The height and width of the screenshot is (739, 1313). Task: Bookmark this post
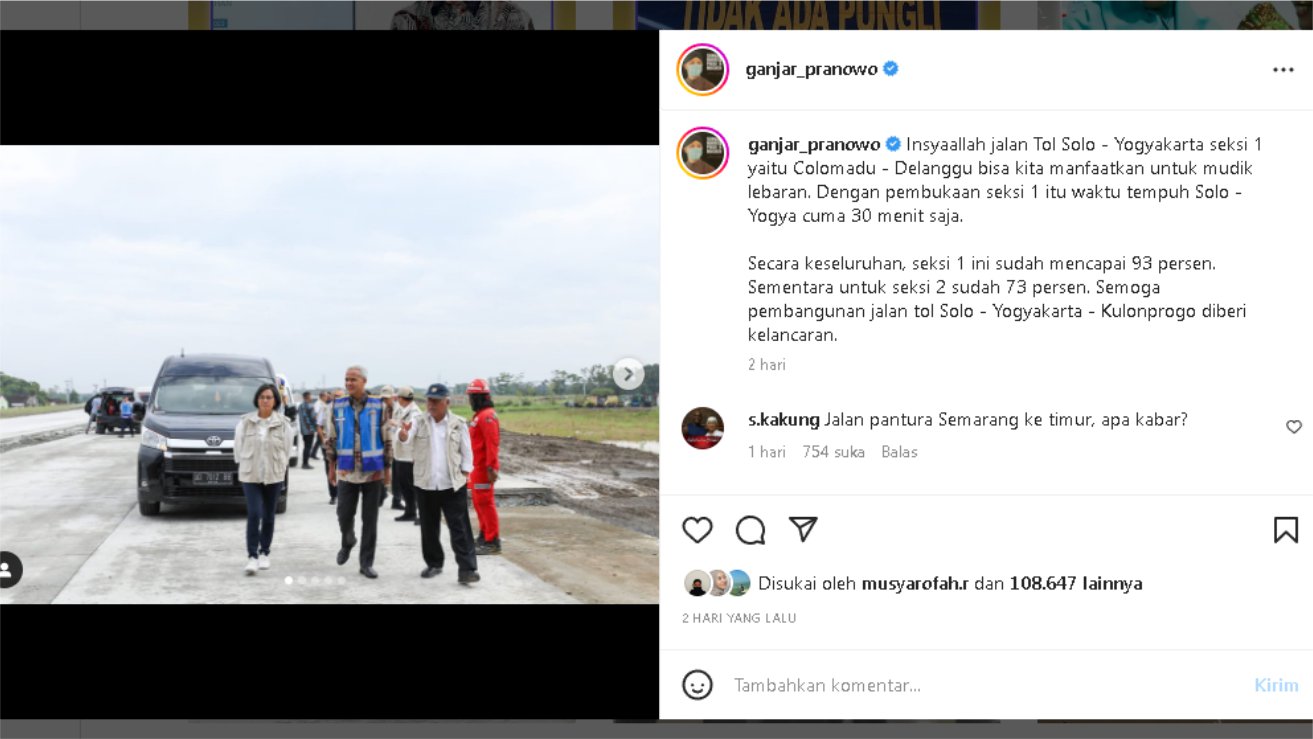(x=1285, y=530)
